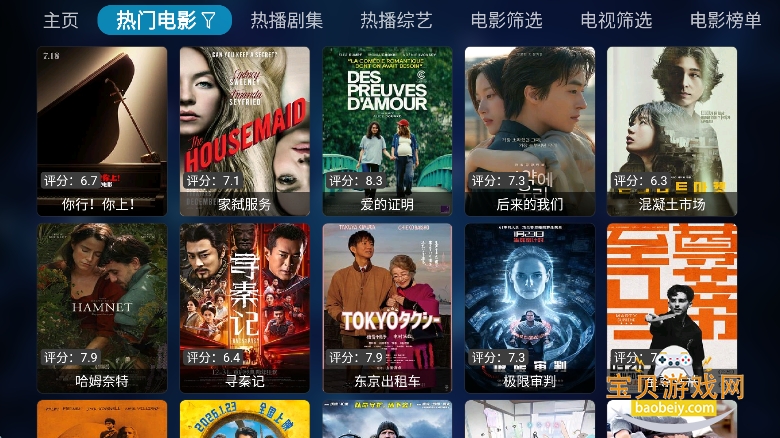Tap the filter icon on 热门电影
This screenshot has width=780, height=438.
click(x=209, y=20)
